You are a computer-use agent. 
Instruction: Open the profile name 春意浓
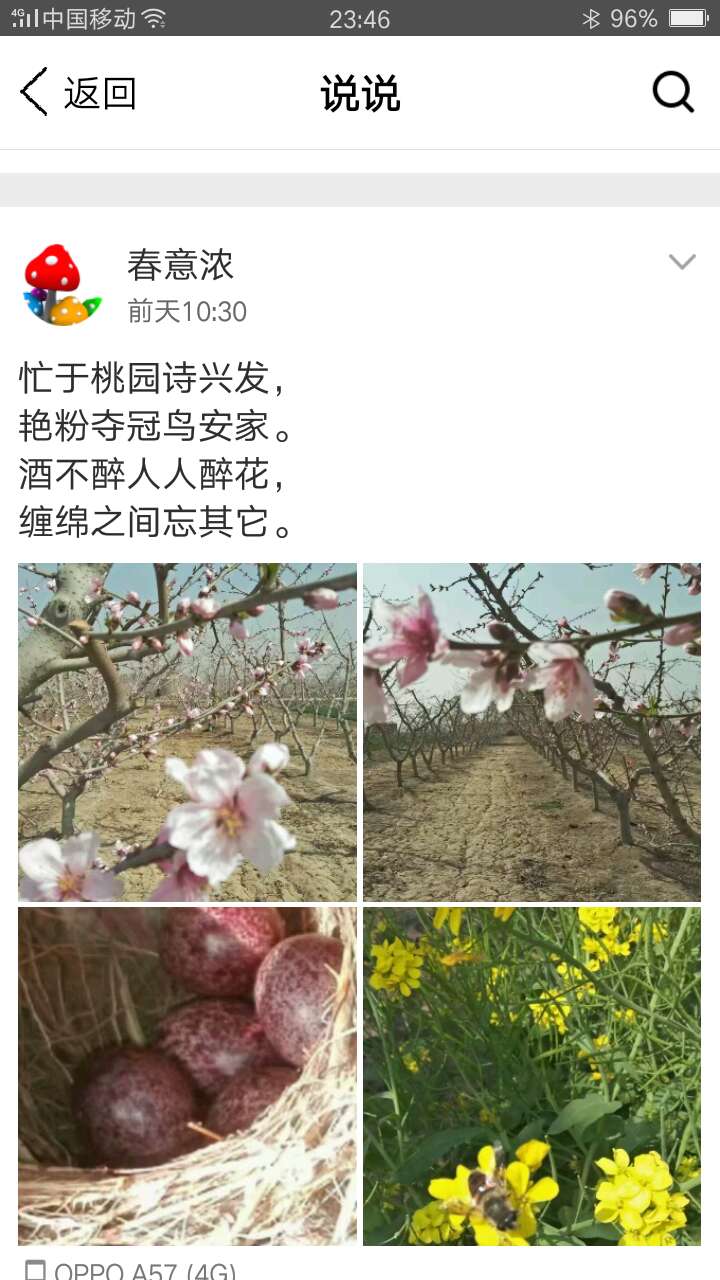(x=180, y=265)
